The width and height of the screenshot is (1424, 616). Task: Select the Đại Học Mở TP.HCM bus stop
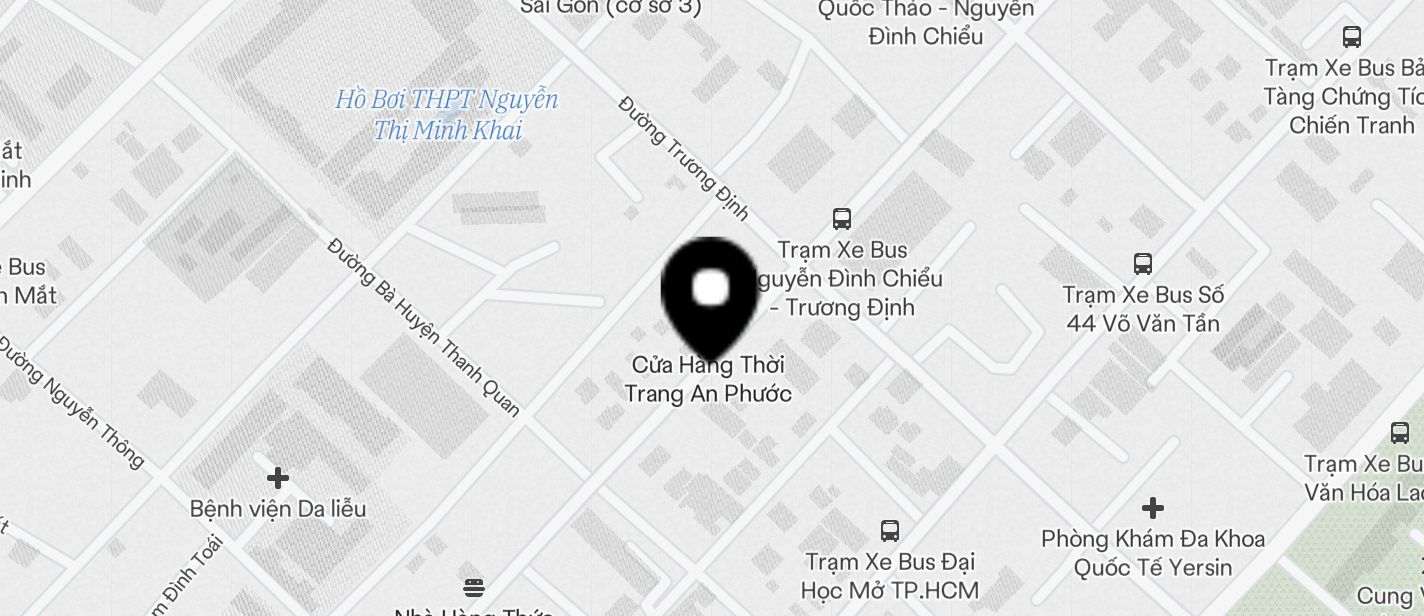[x=889, y=530]
